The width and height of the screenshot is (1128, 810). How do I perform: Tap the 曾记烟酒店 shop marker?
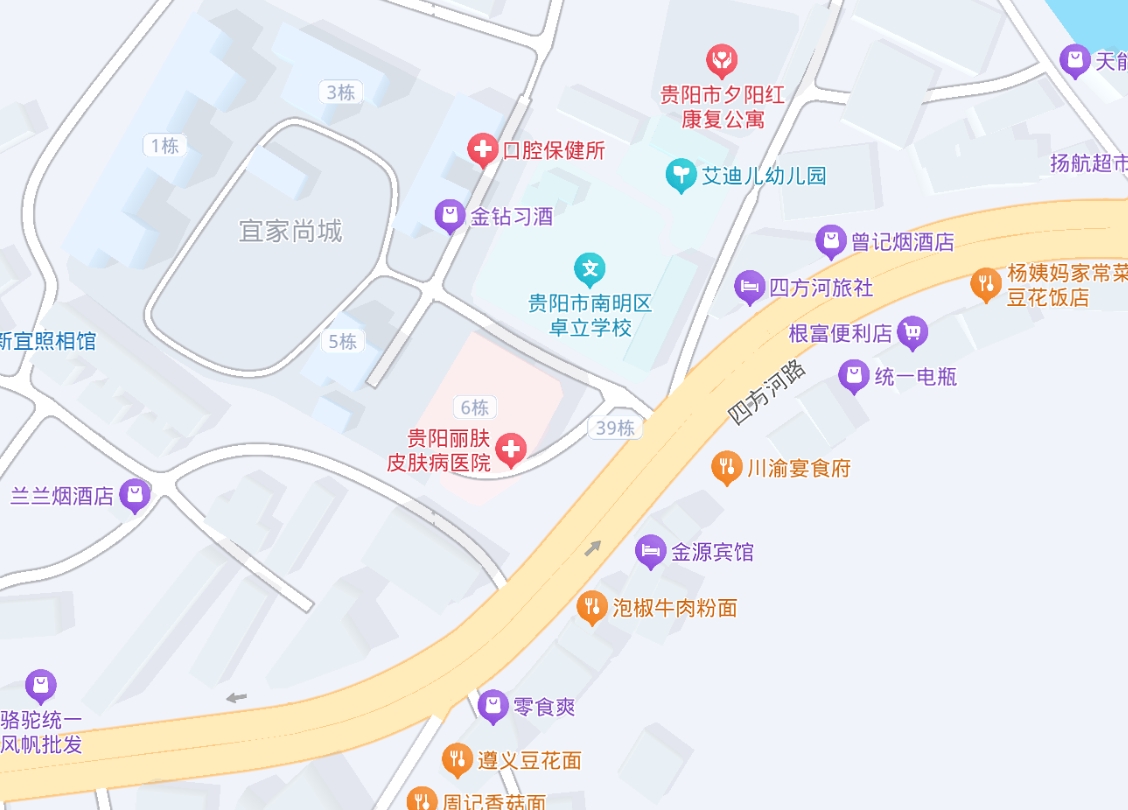tap(831, 241)
